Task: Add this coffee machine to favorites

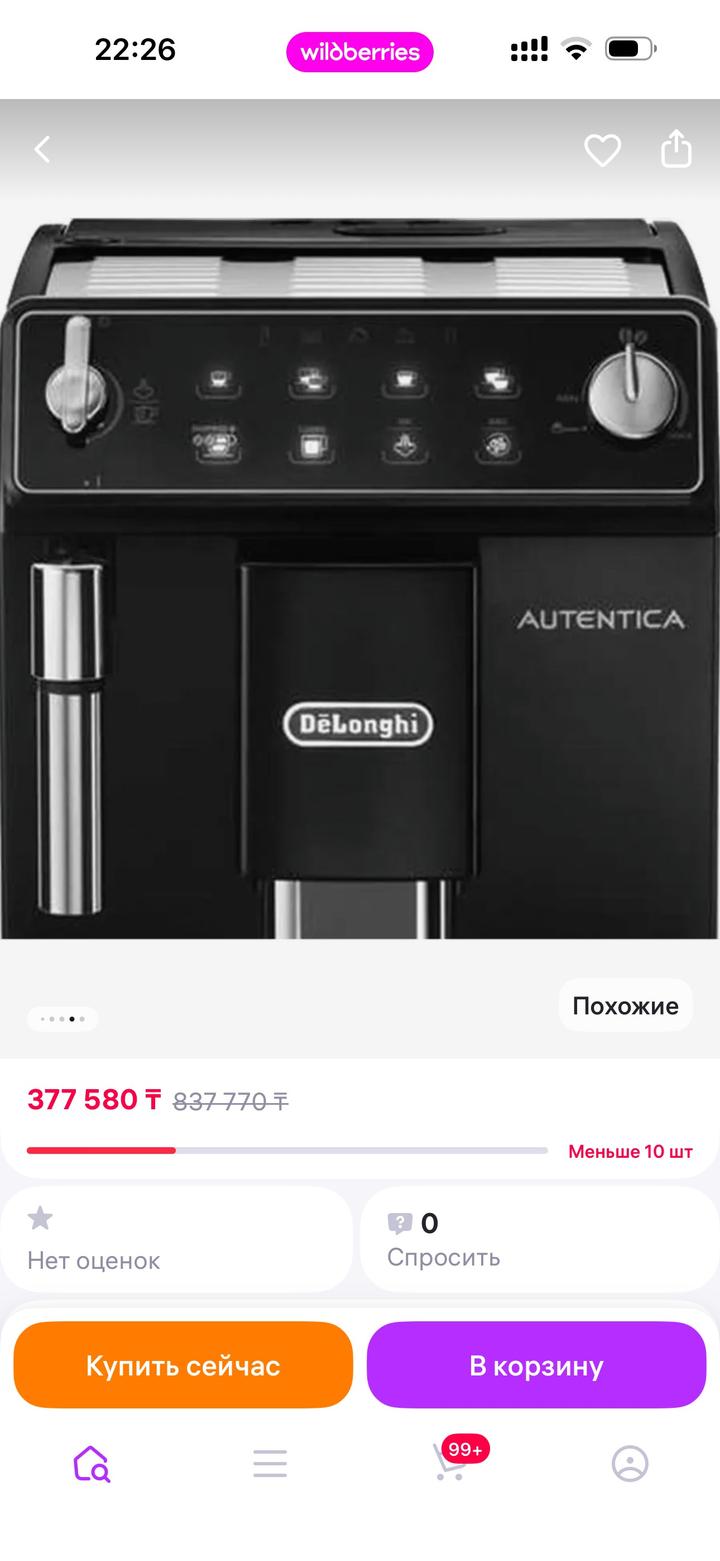Action: pos(602,150)
